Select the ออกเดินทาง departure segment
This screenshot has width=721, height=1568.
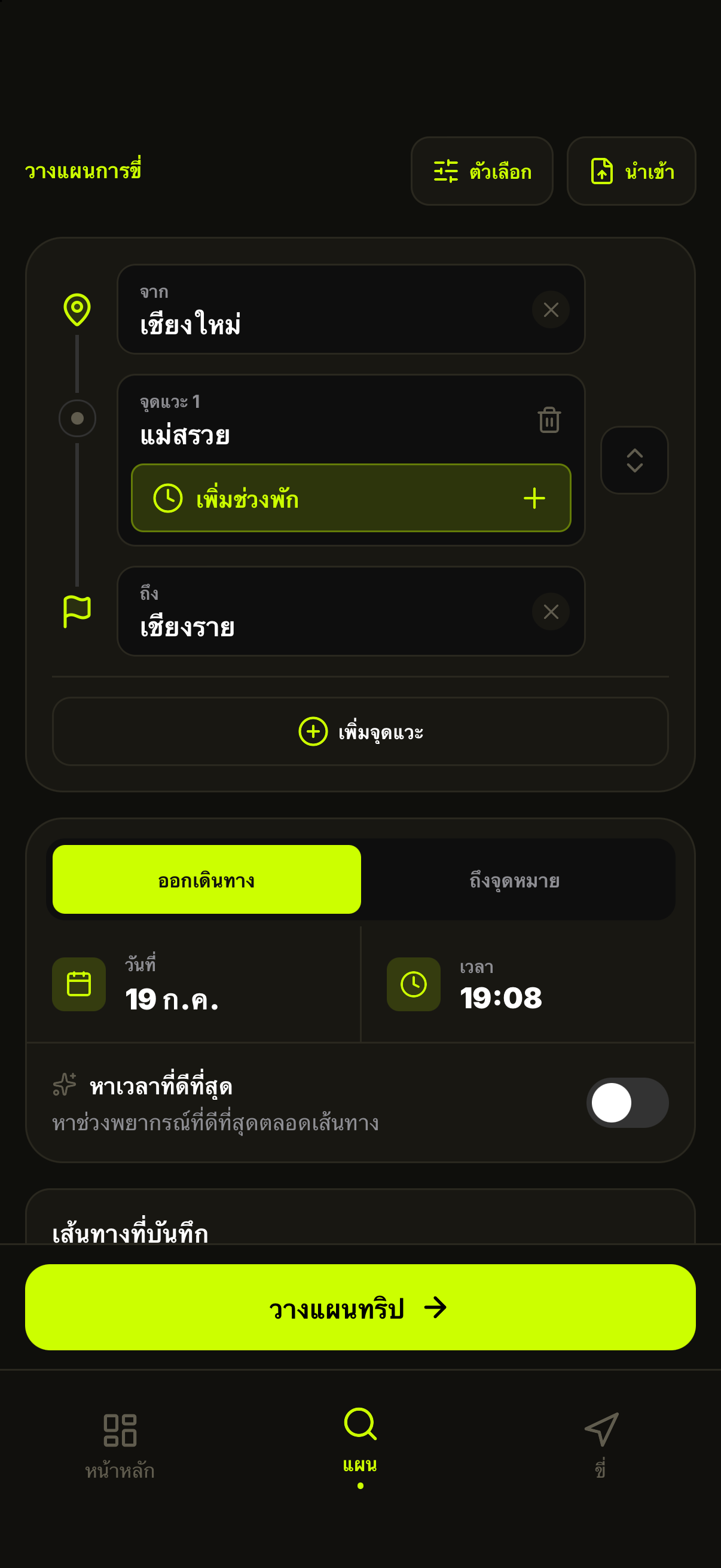pos(207,880)
